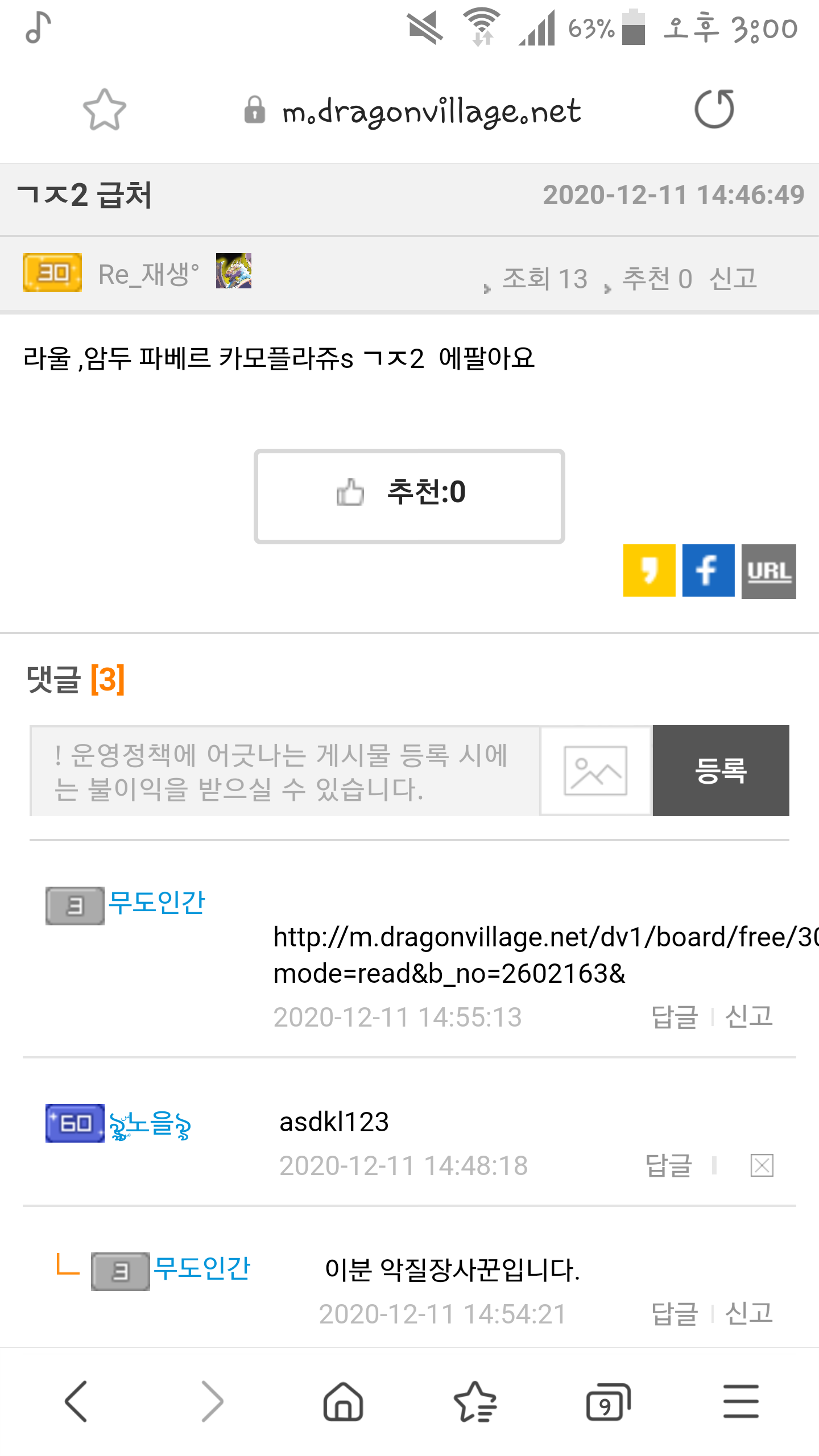819x1456 pixels.
Task: Share post via KakaoTalk yellow icon
Action: pos(649,570)
